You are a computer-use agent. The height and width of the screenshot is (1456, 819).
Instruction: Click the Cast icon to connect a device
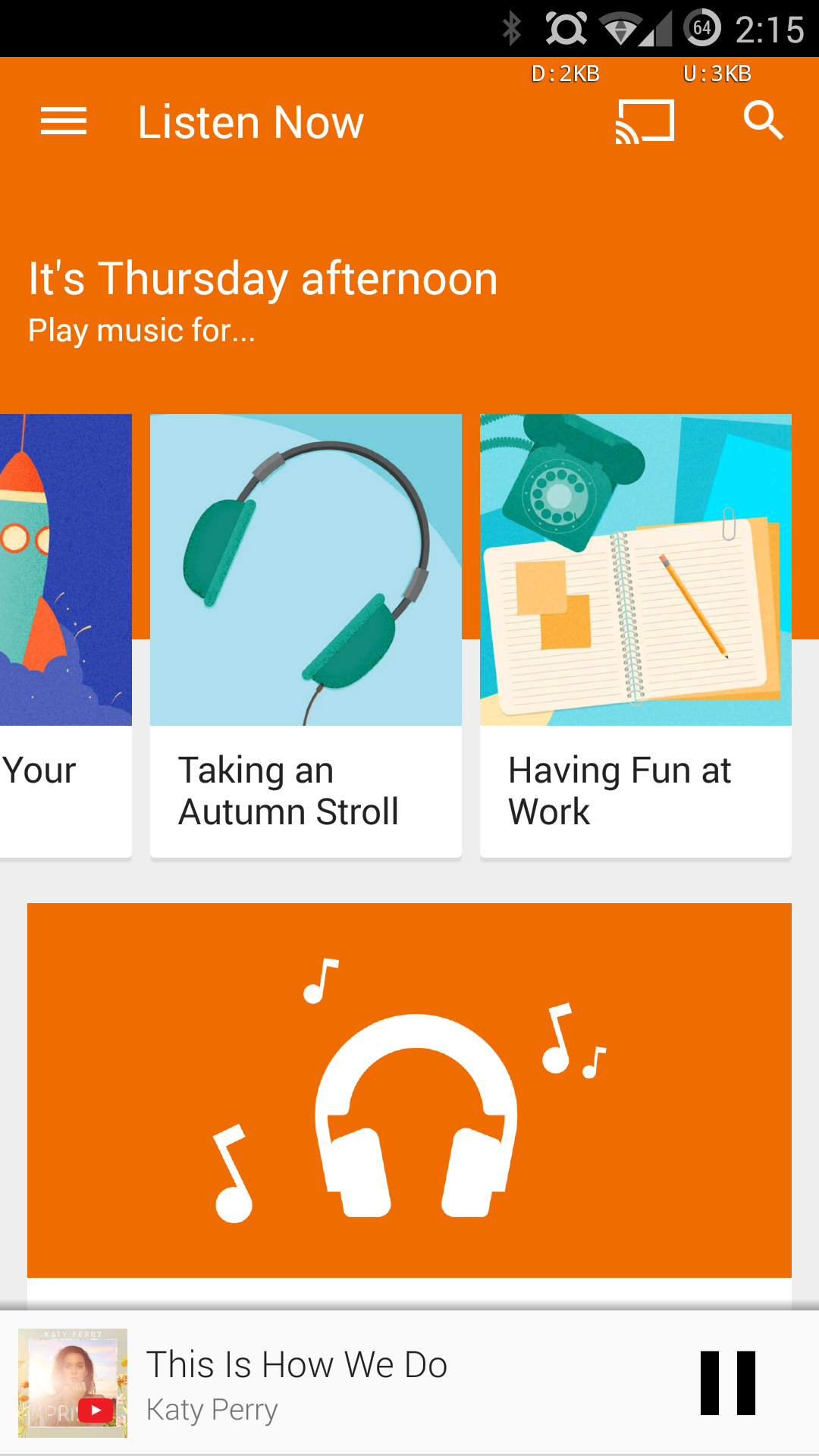[644, 120]
